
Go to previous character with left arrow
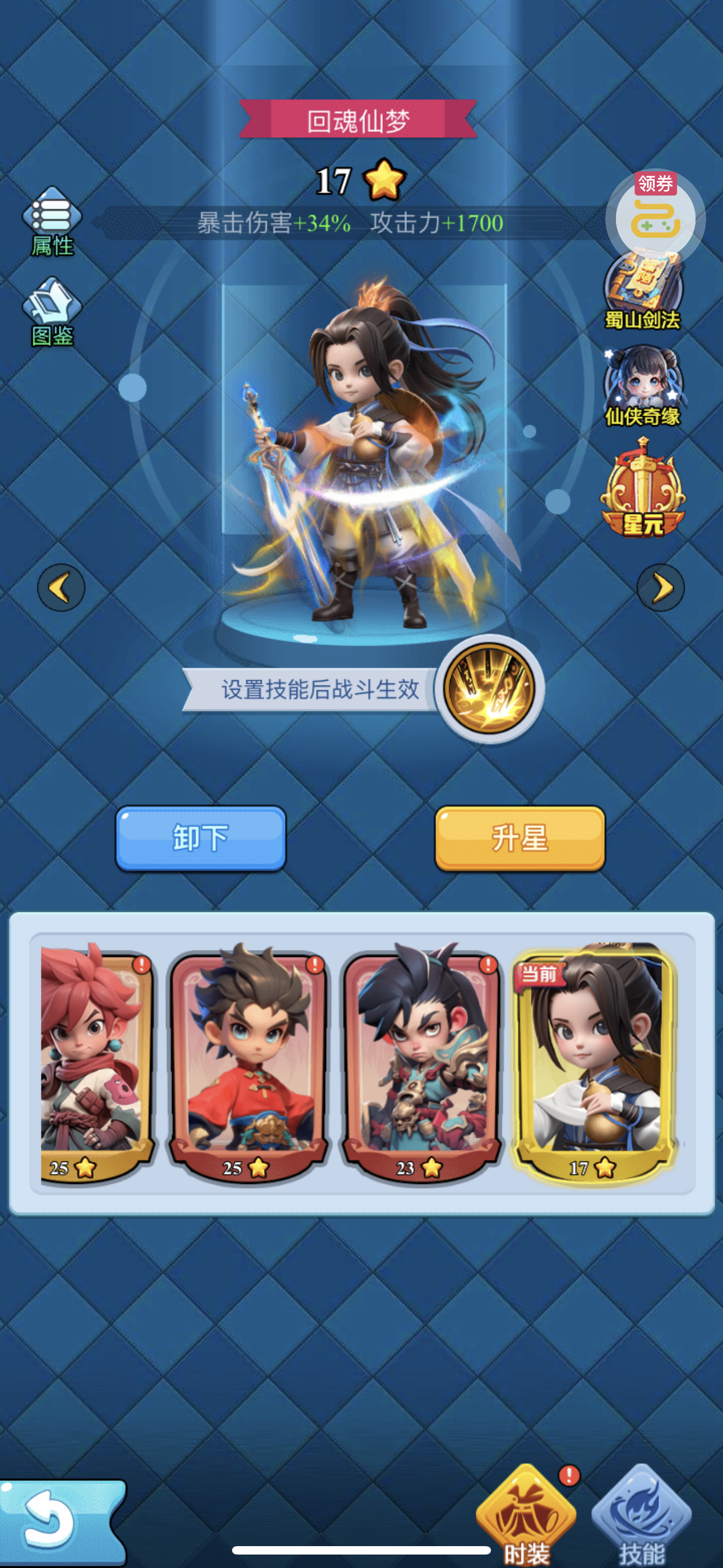61,588
